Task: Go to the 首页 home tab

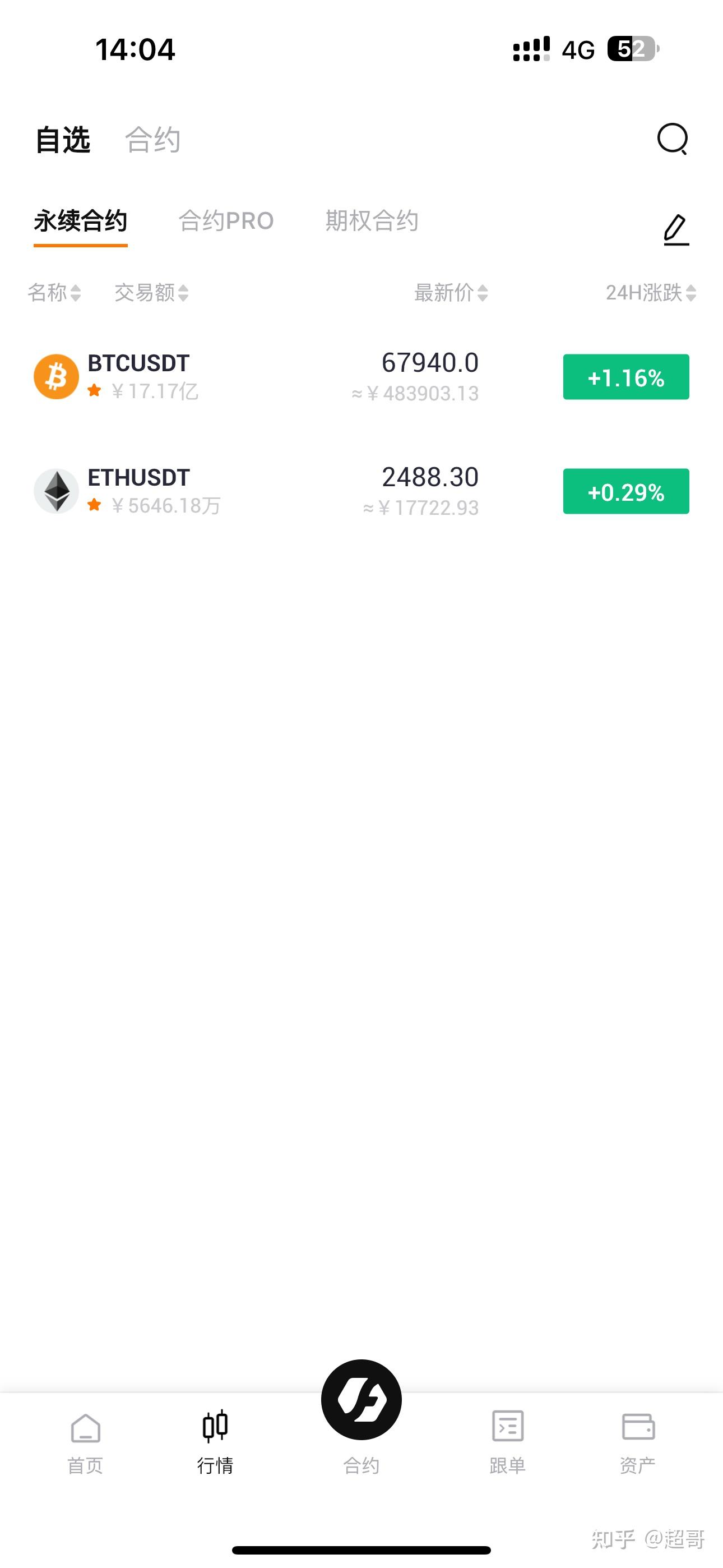Action: pos(85,1441)
